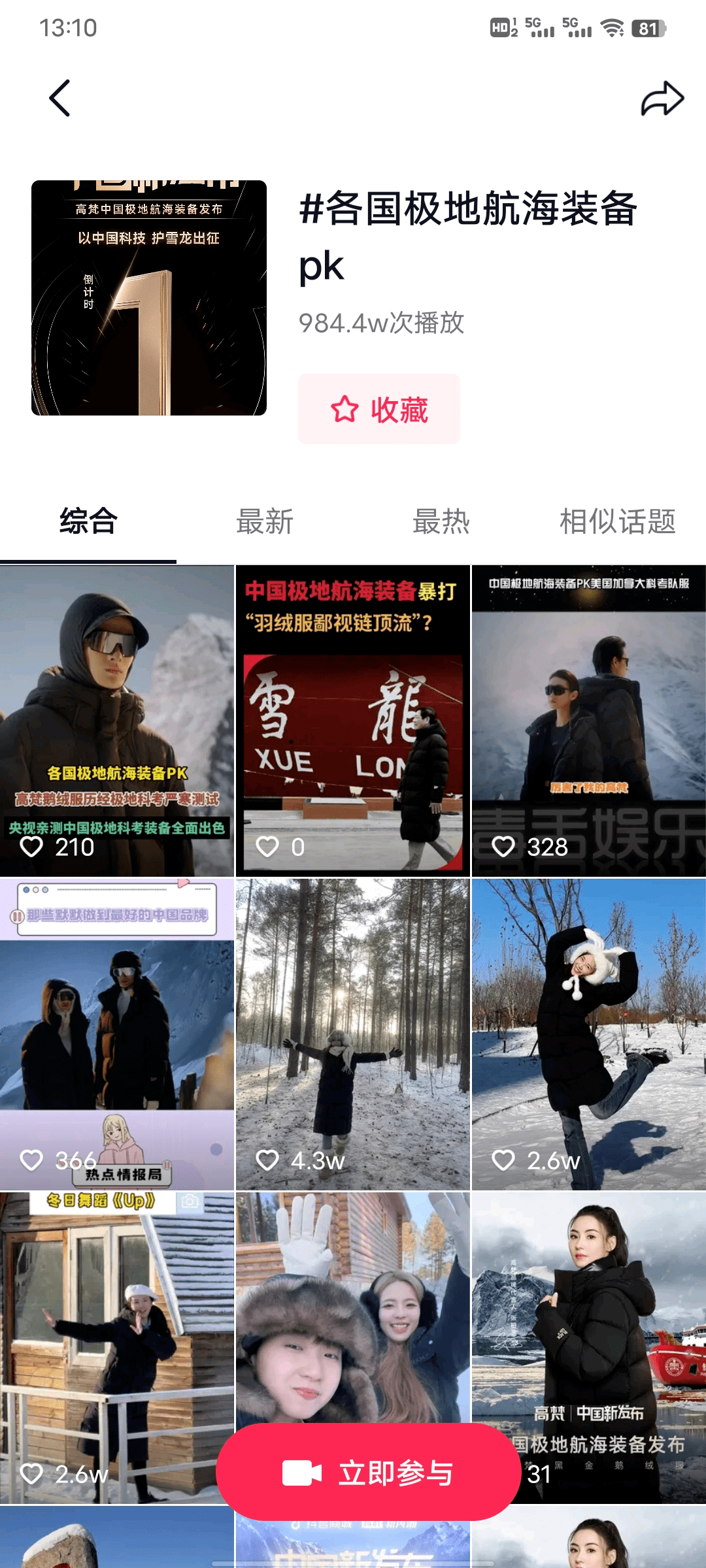Switch to the 最新 tab
The height and width of the screenshot is (1568, 706).
click(264, 521)
